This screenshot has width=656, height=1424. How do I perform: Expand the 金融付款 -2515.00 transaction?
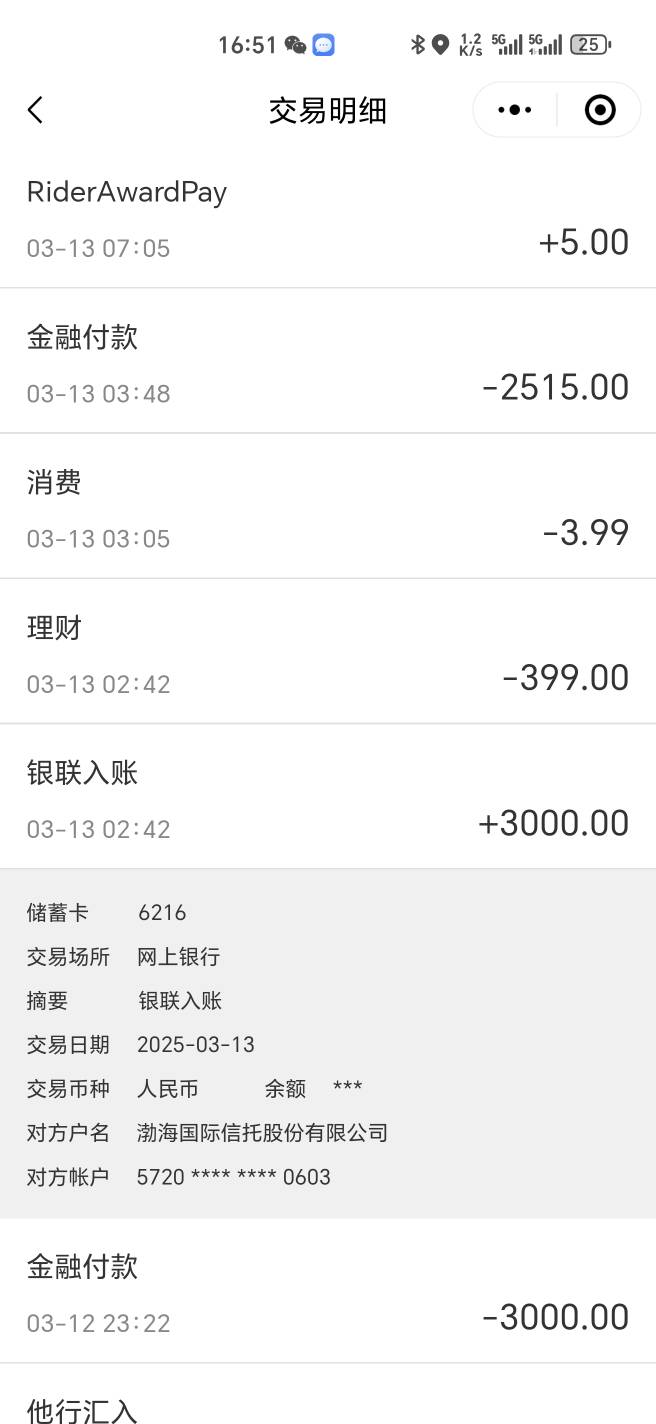(328, 361)
